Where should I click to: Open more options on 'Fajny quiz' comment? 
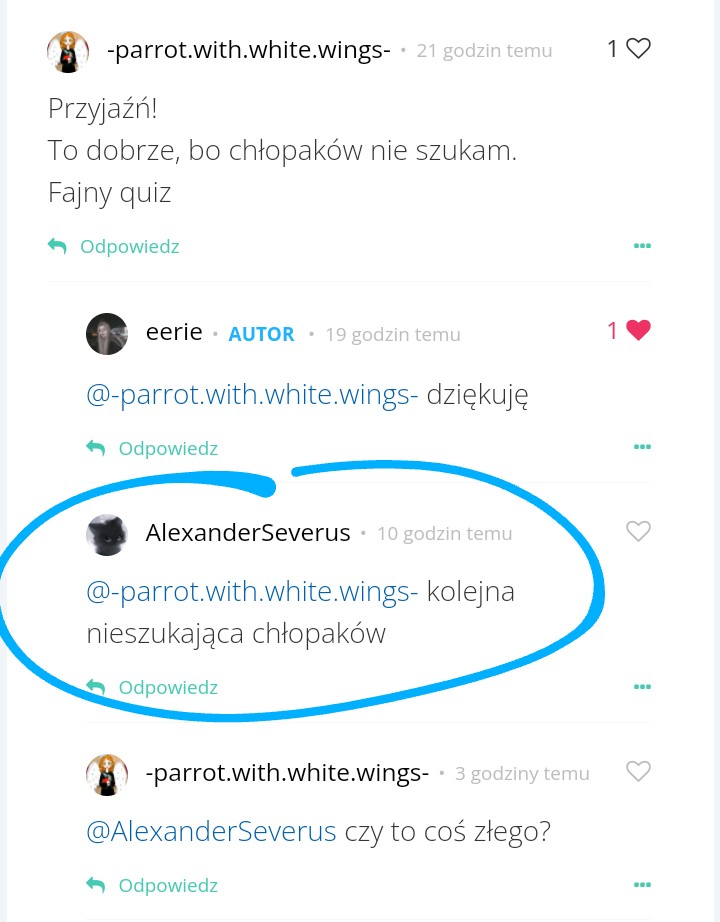click(x=642, y=246)
